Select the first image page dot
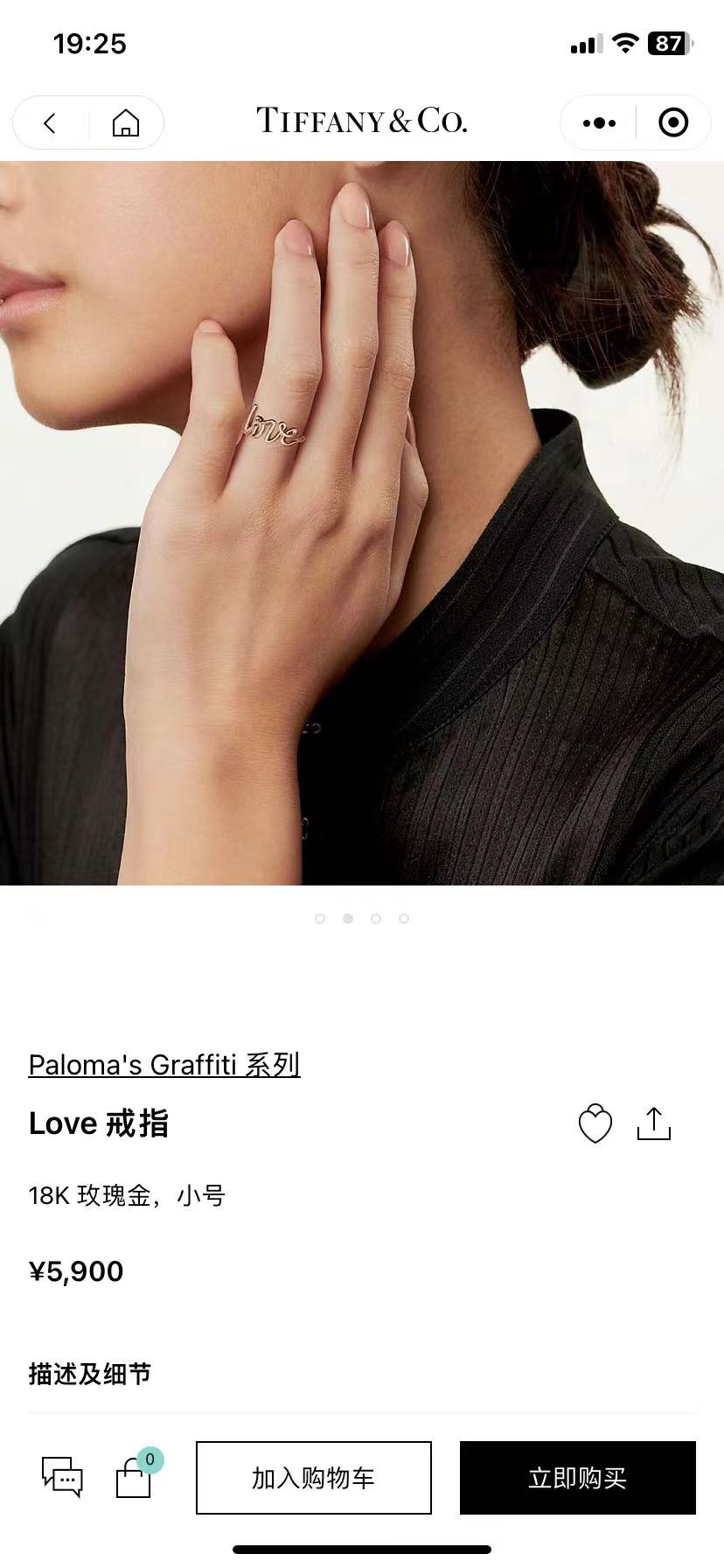The width and height of the screenshot is (724, 1568). pos(320,919)
